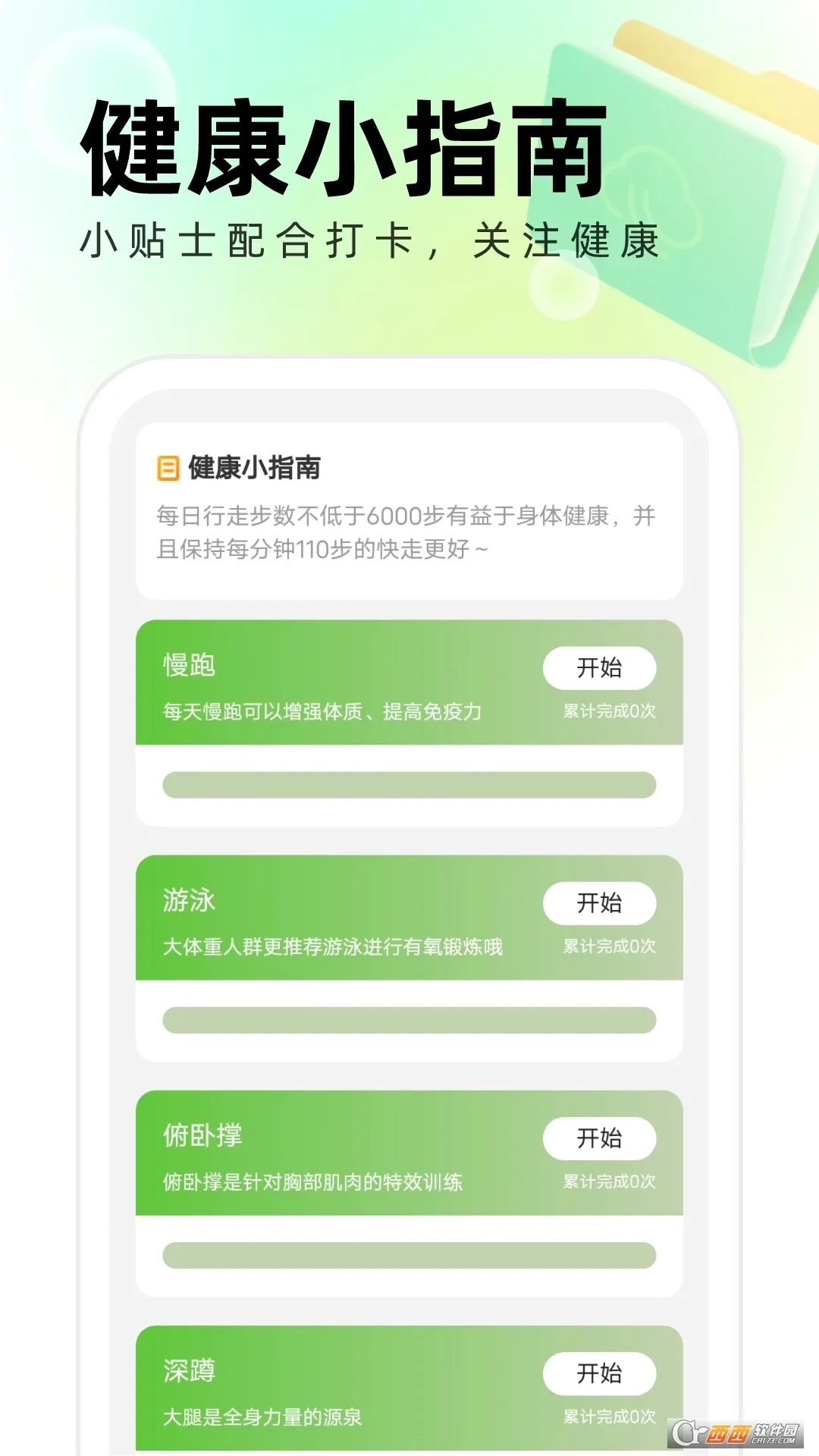Click the 慢跑 progress bar
The width and height of the screenshot is (819, 1456).
click(x=409, y=786)
